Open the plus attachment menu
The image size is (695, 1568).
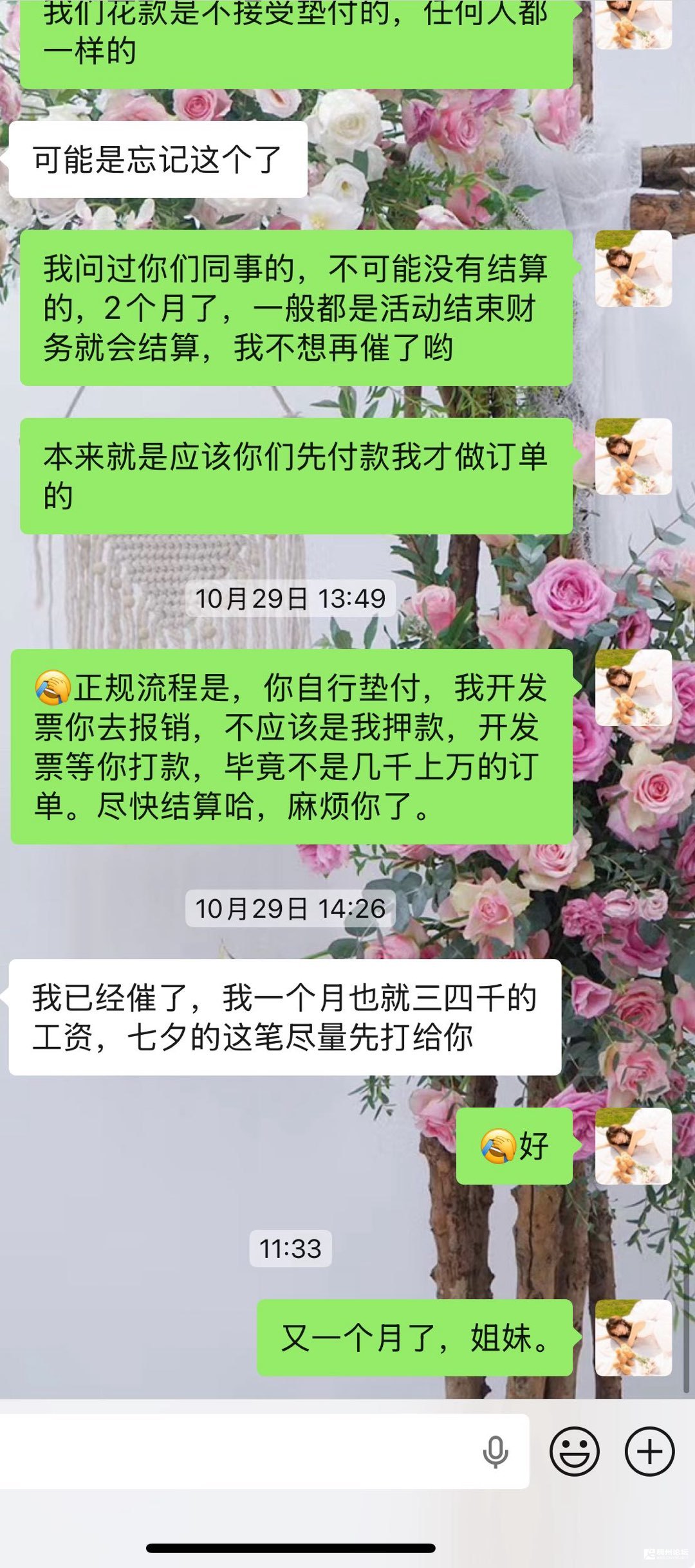pyautogui.click(x=649, y=1452)
